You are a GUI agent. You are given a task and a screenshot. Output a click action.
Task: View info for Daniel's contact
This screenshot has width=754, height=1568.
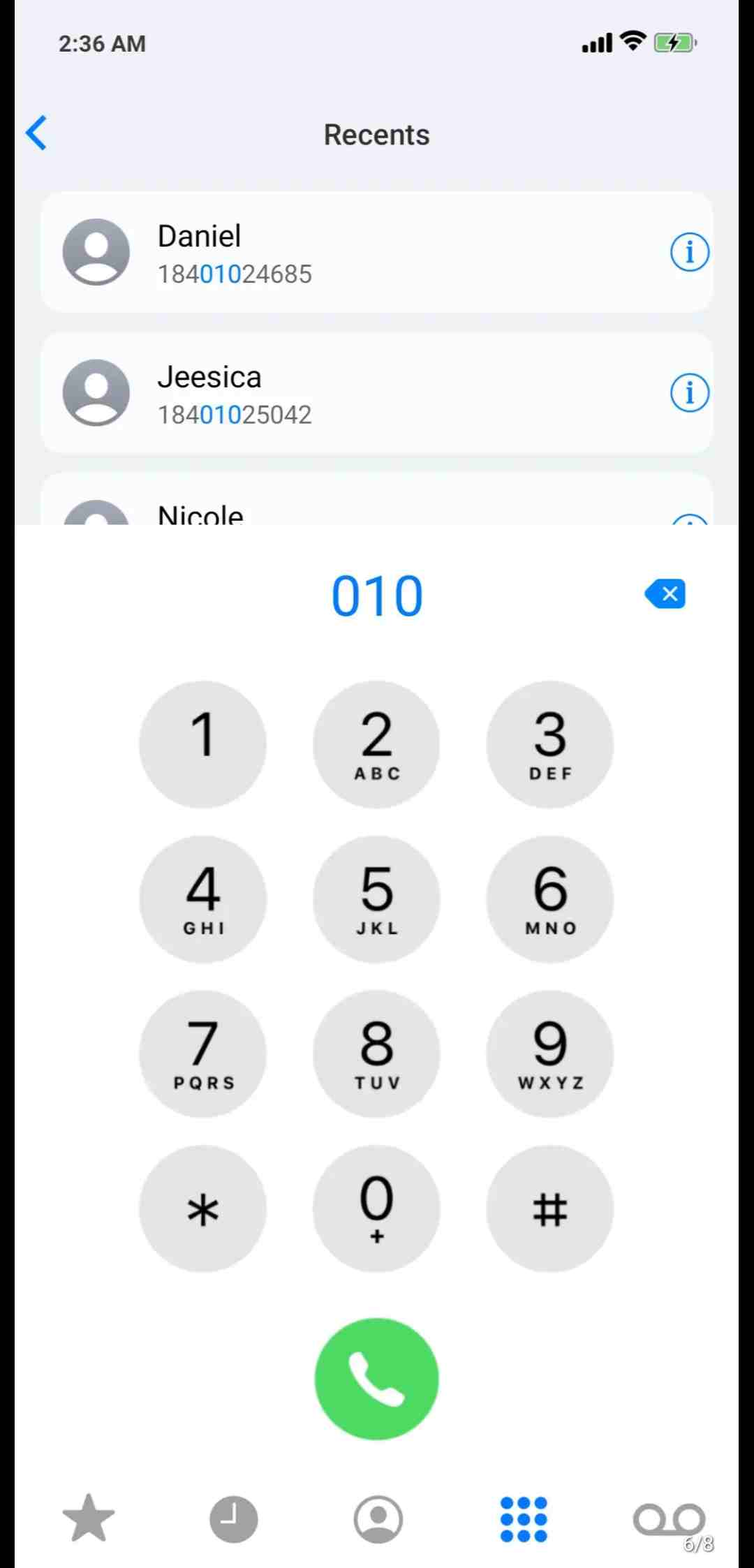(689, 252)
